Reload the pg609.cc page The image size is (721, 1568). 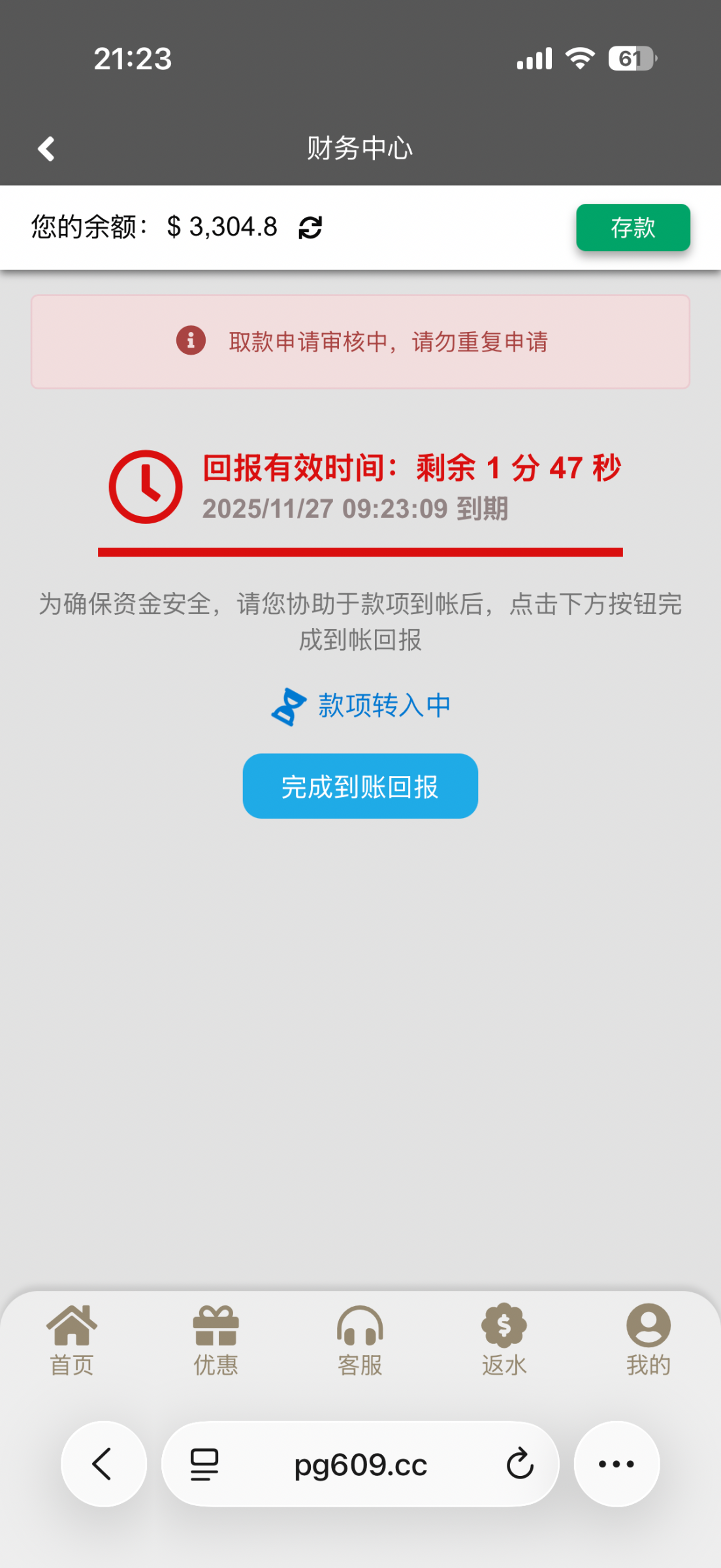(518, 1464)
